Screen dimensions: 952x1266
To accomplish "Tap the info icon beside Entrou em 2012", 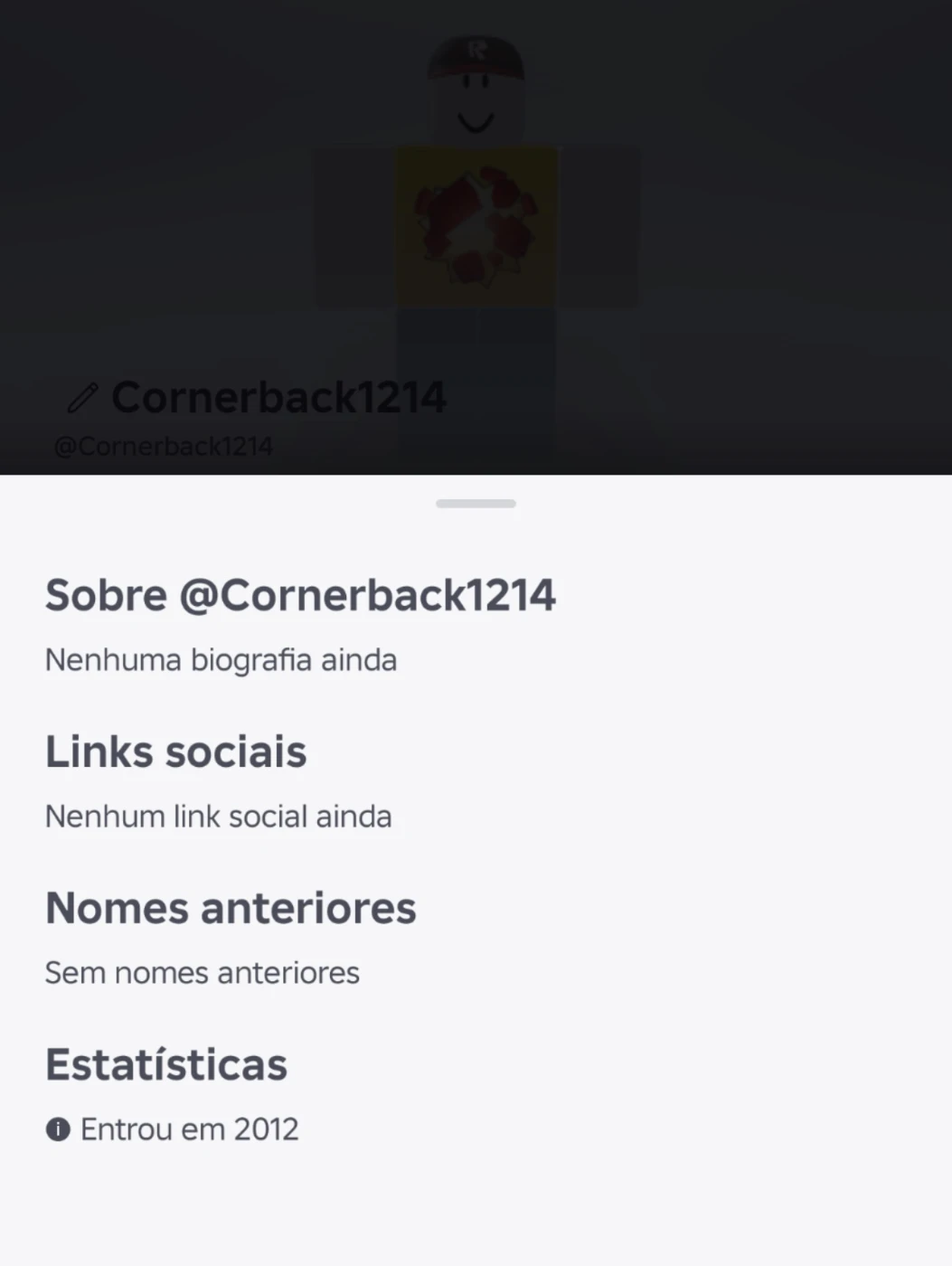I will point(58,1129).
